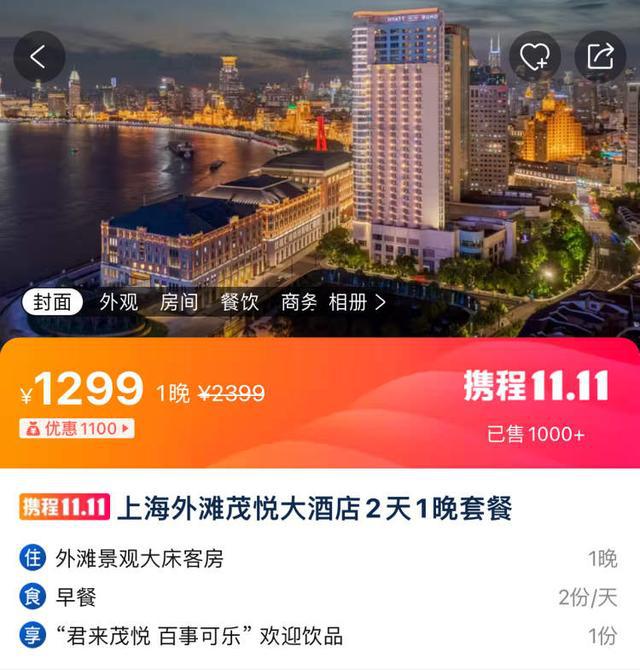The height and width of the screenshot is (670, 640).
Task: Open the 相册 photo album
Action: (357, 303)
